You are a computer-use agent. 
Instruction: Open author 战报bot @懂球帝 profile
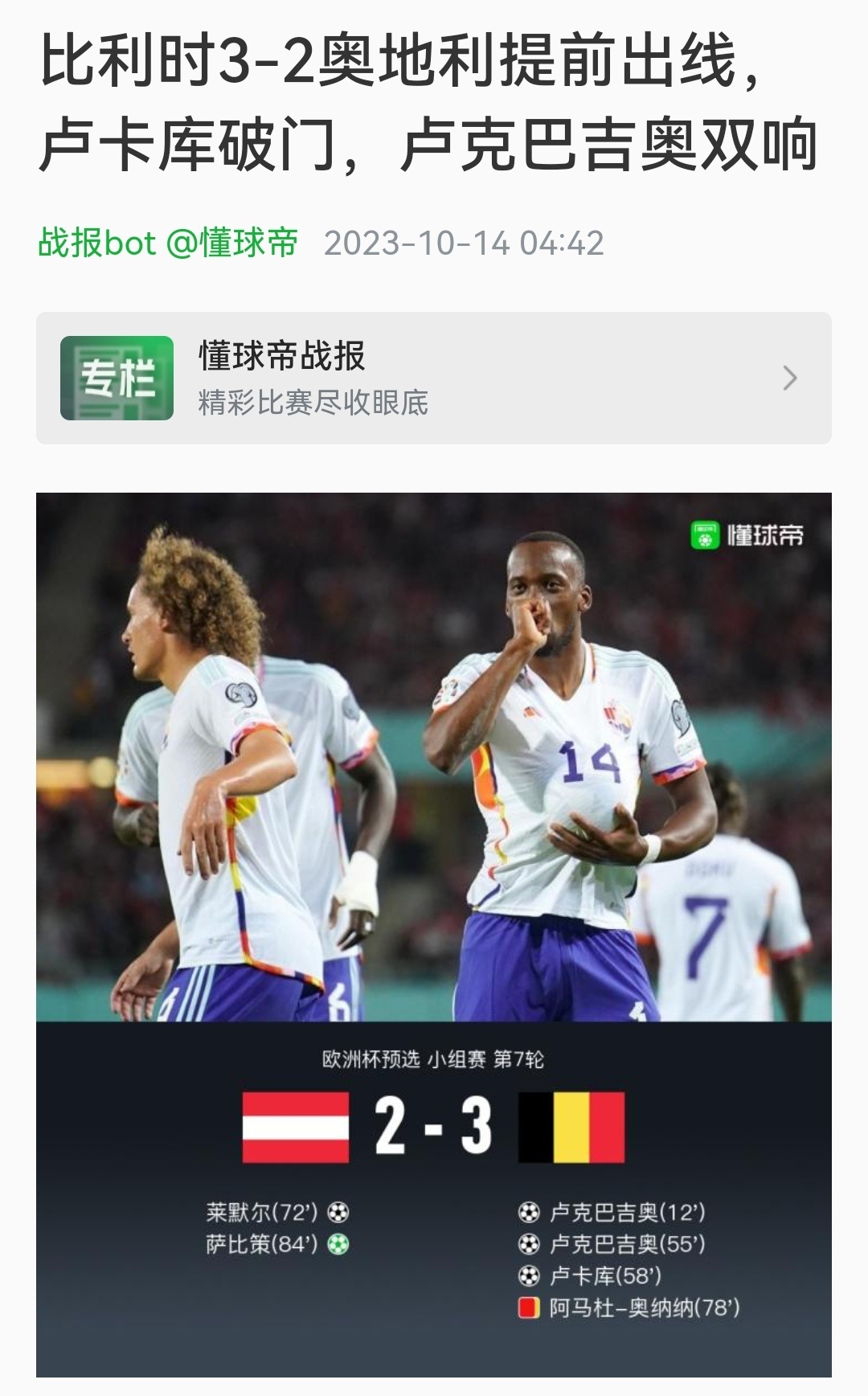168,243
